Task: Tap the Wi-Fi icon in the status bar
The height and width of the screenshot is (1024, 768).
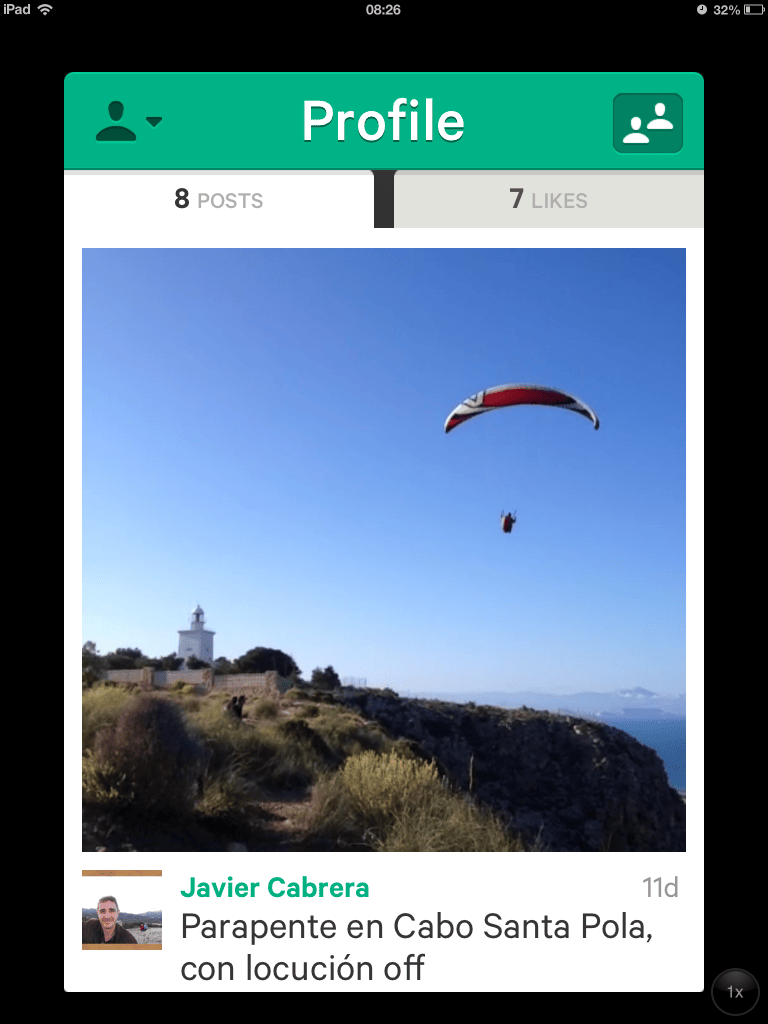Action: click(44, 10)
